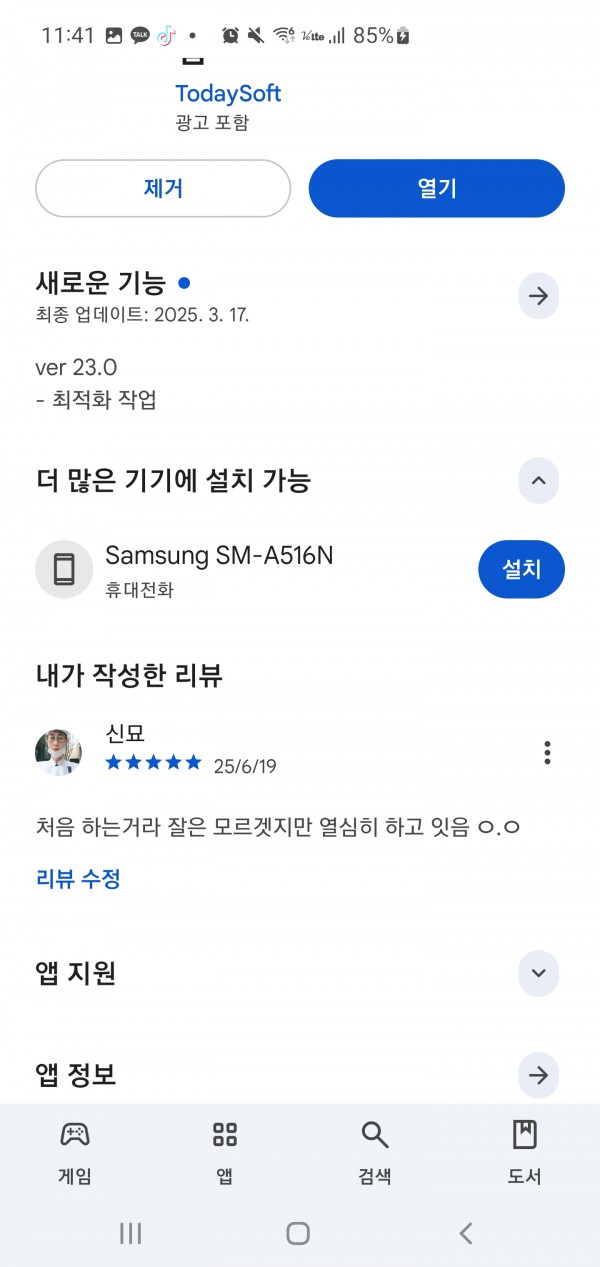Tap 열기 to open the app
Viewport: 600px width, 1267px height.
coord(437,188)
